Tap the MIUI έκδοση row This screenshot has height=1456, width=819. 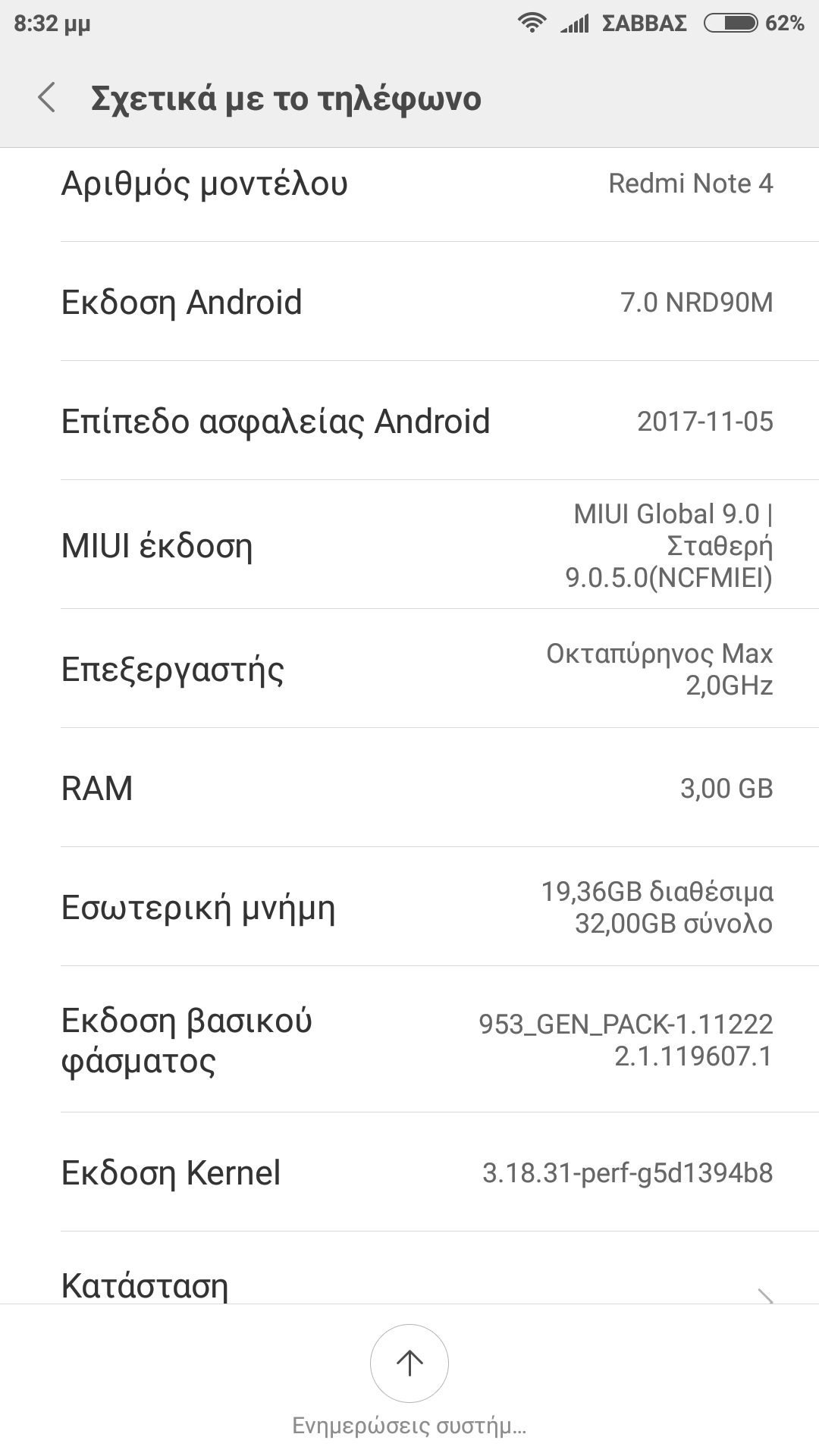409,545
